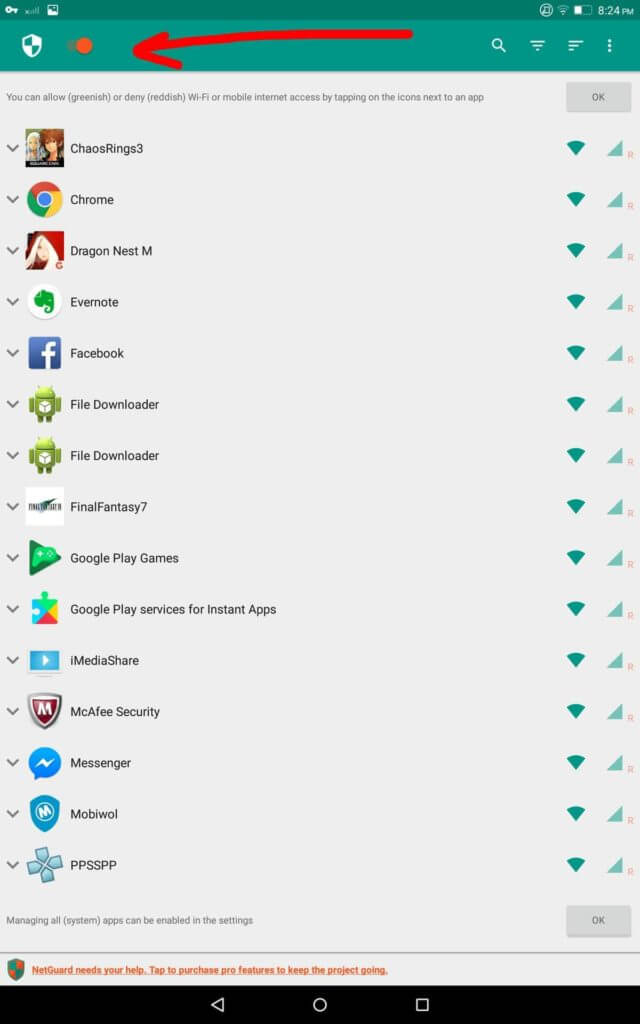Toggle the NetGuard firewall switch
The image size is (640, 1024).
(x=80, y=46)
